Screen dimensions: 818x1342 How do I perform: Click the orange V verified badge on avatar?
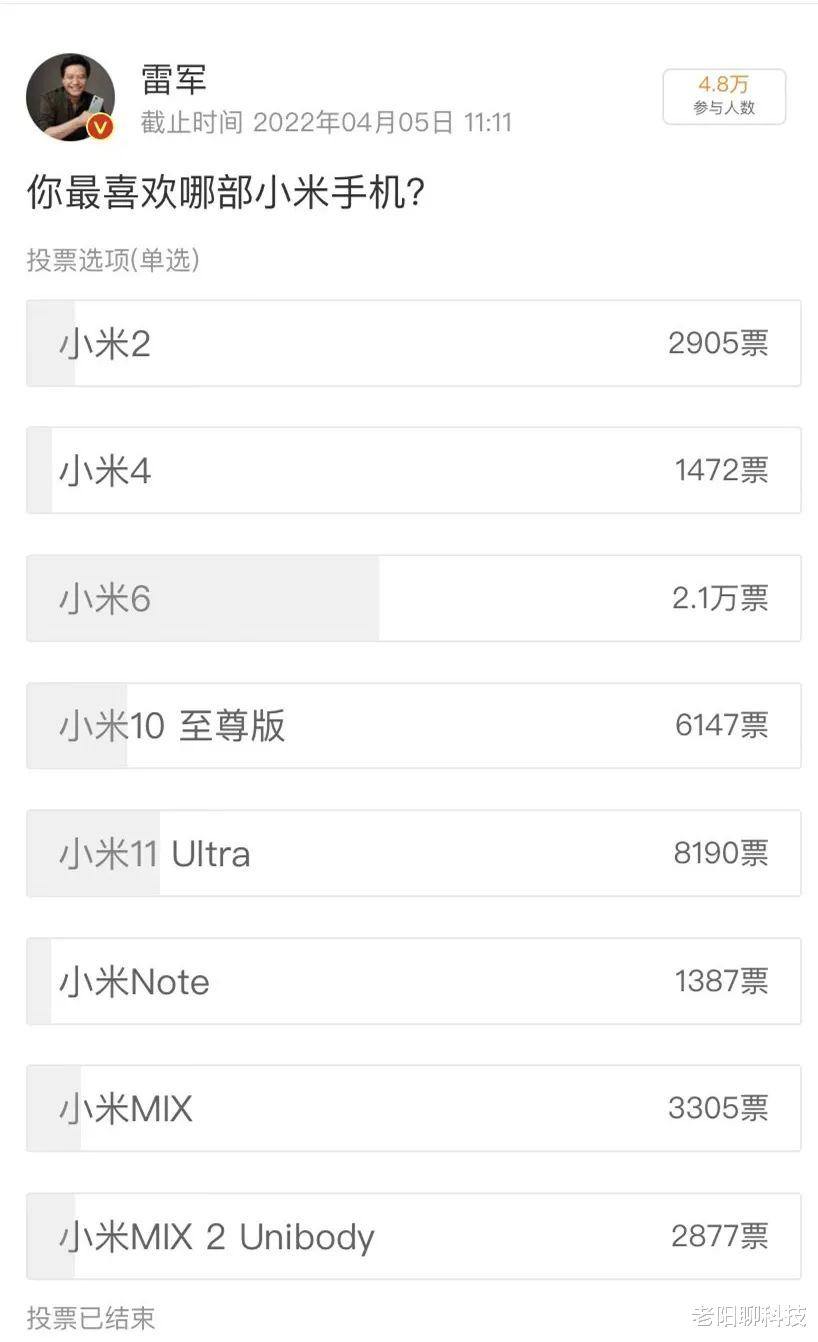pyautogui.click(x=97, y=127)
